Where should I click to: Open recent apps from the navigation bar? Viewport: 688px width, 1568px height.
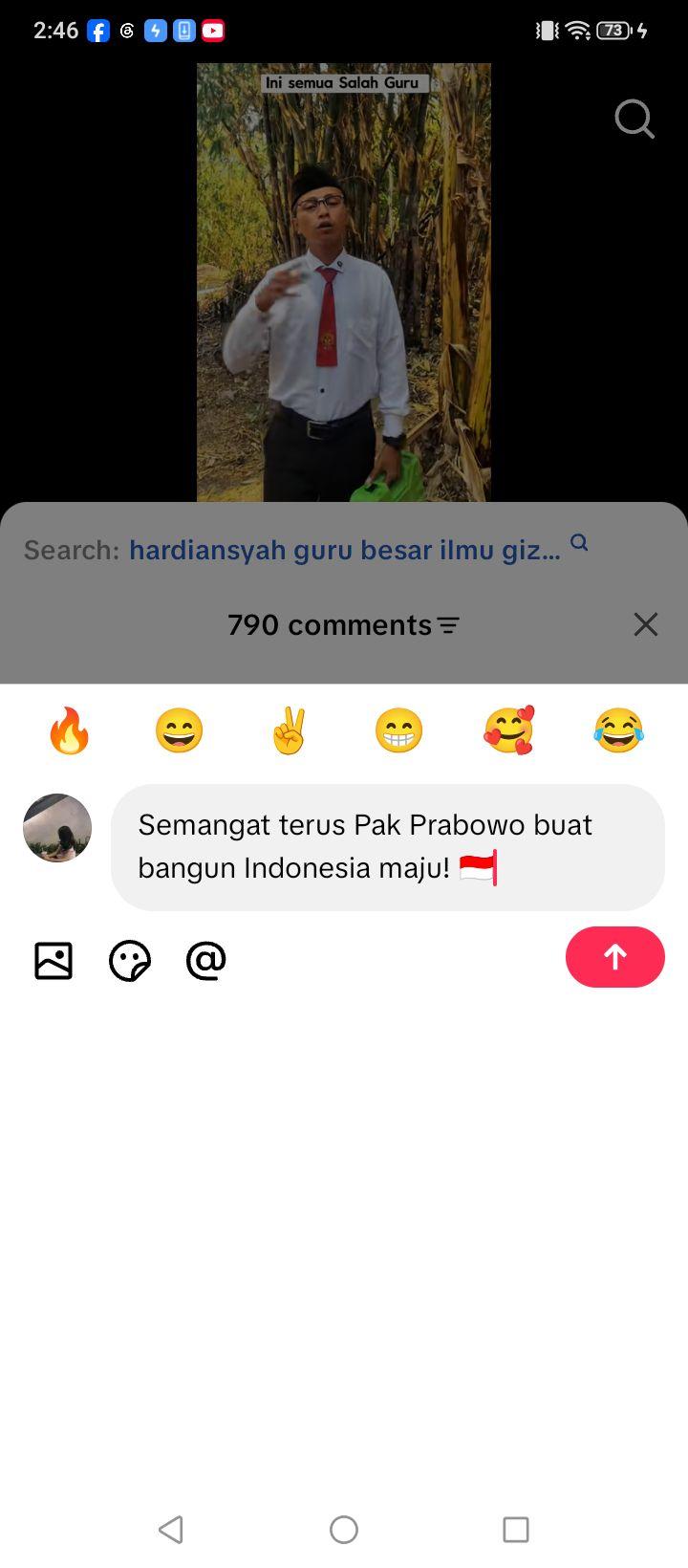tap(516, 1530)
